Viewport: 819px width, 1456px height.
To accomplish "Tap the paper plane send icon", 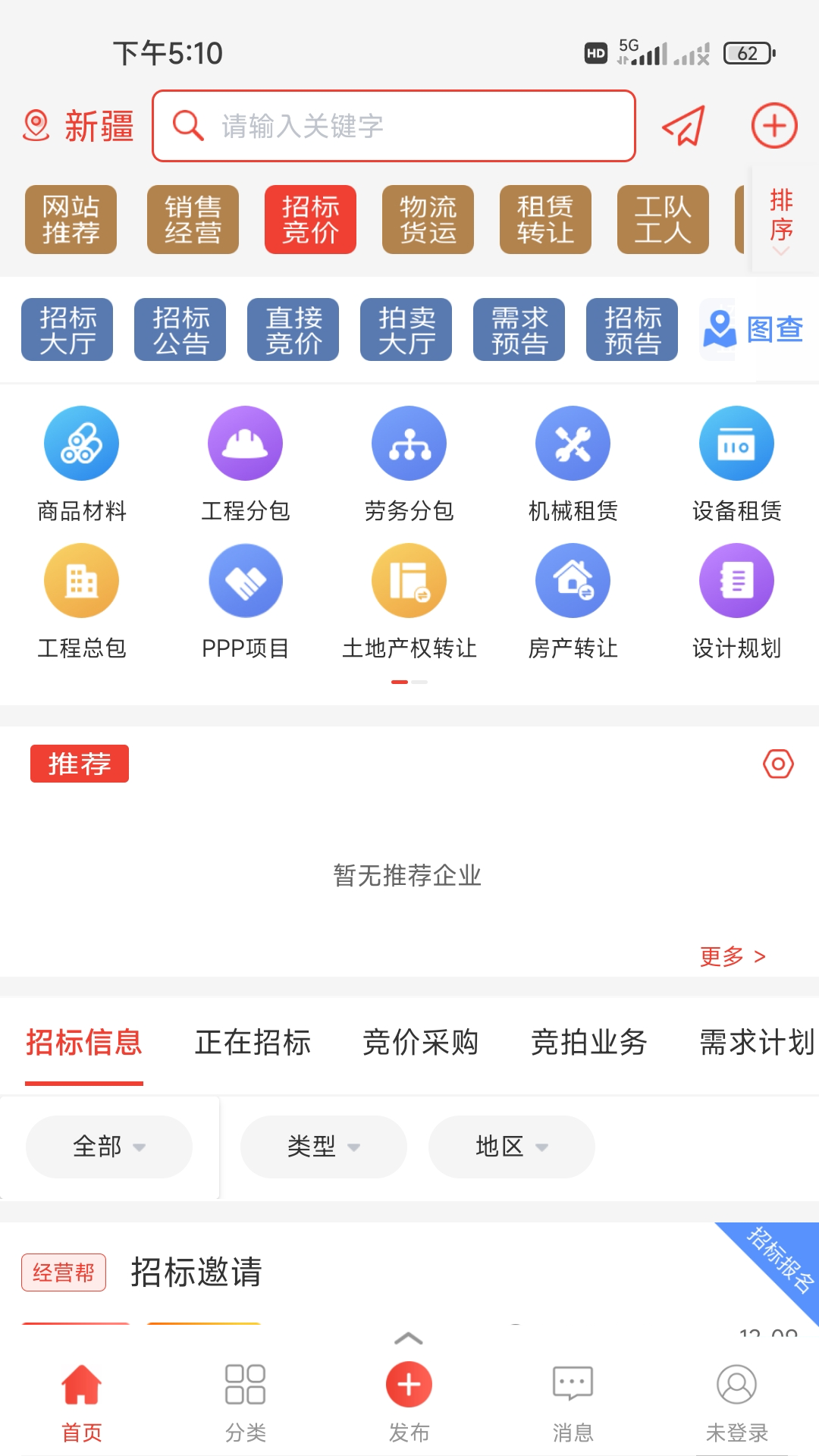I will pos(683,127).
